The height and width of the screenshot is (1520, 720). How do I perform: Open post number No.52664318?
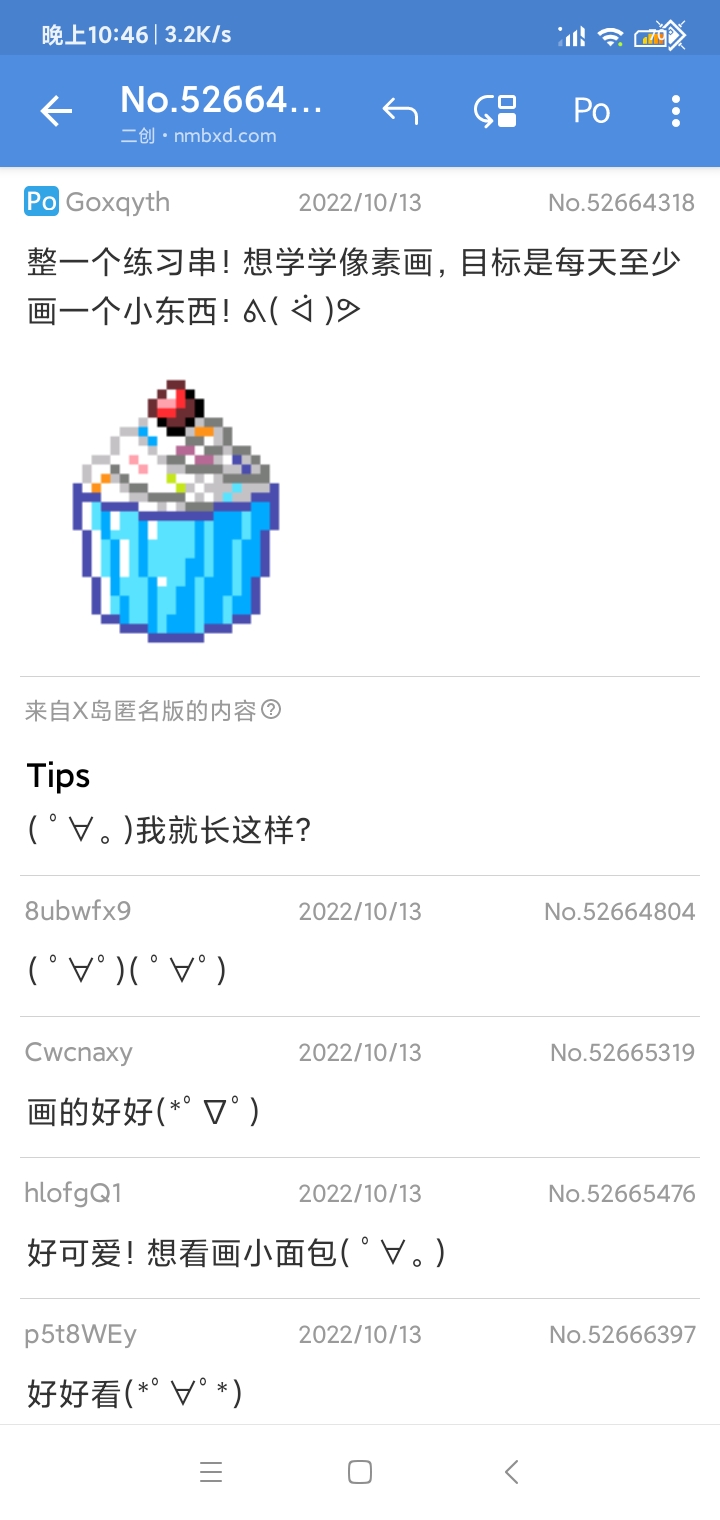pos(620,203)
